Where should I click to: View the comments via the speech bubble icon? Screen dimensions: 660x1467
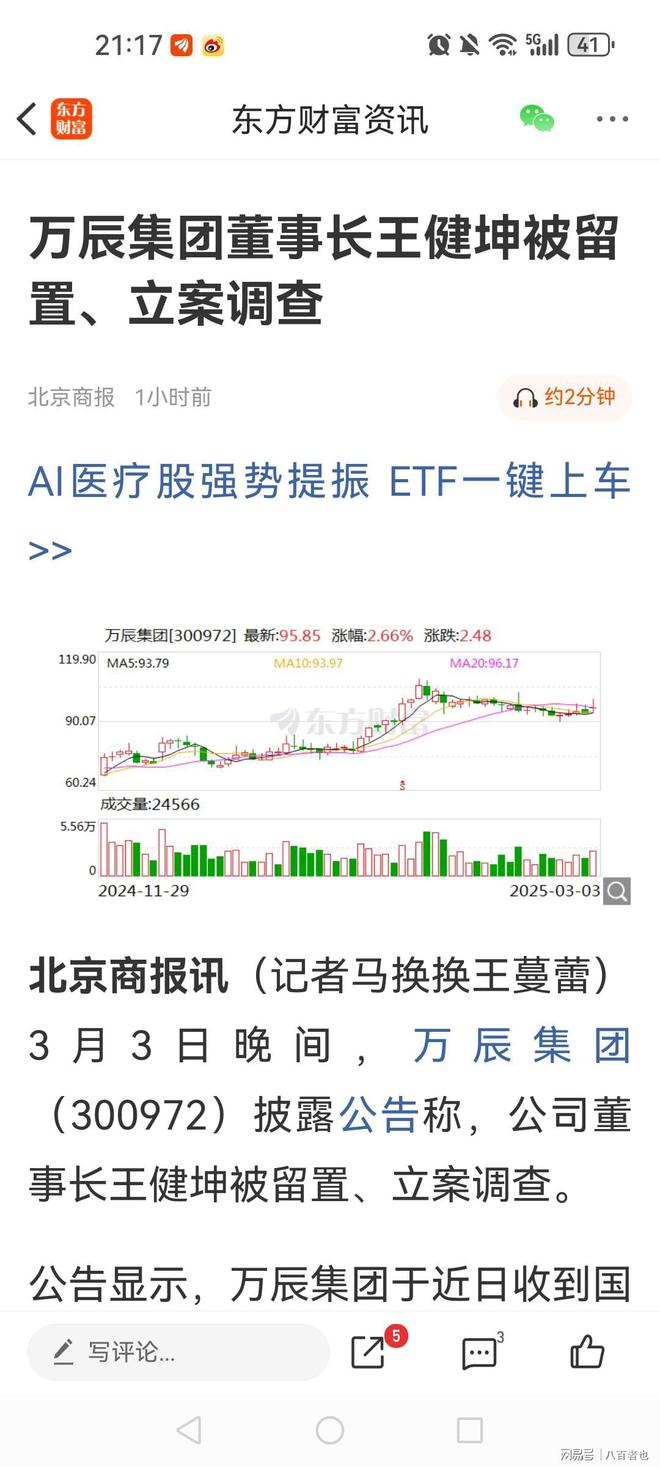tap(482, 1352)
